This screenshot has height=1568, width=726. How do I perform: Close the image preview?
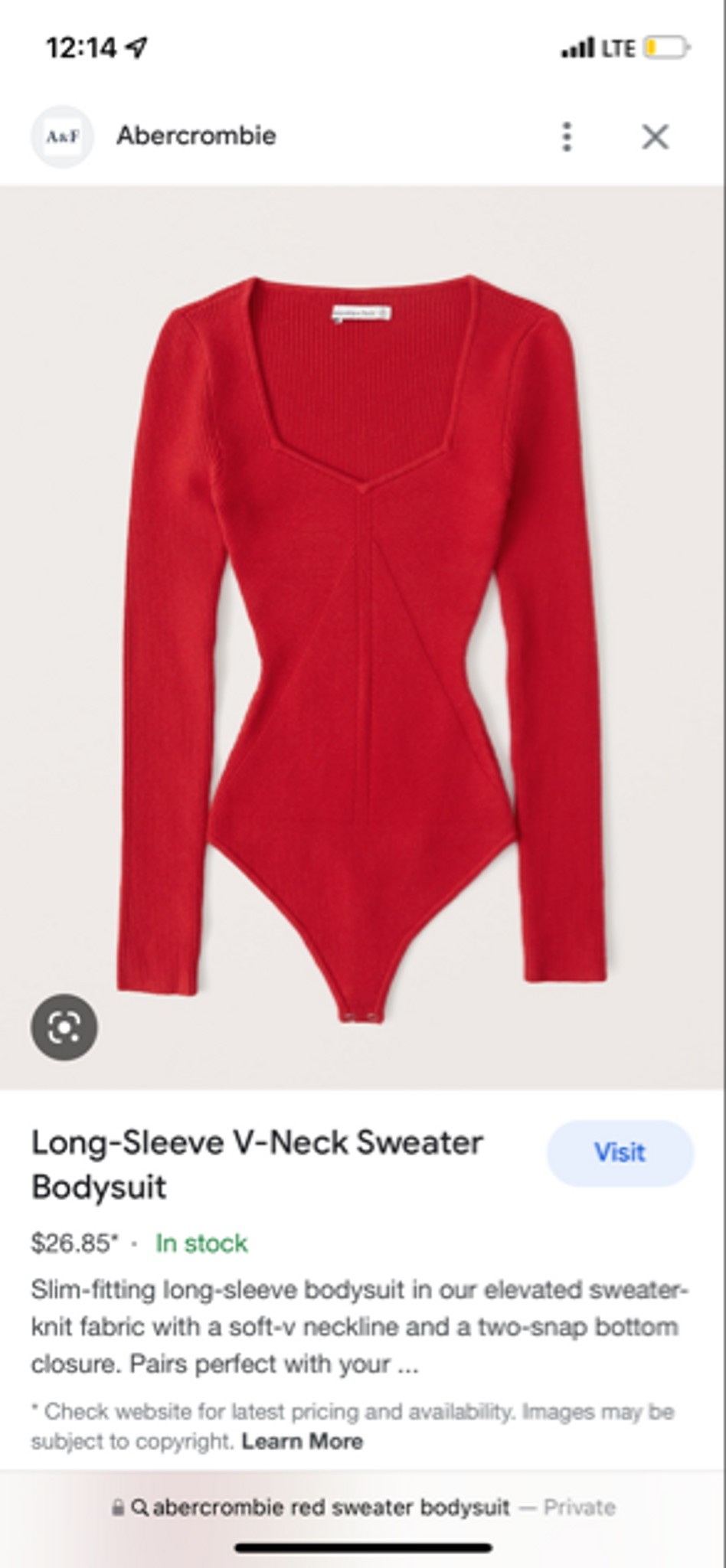coord(655,137)
